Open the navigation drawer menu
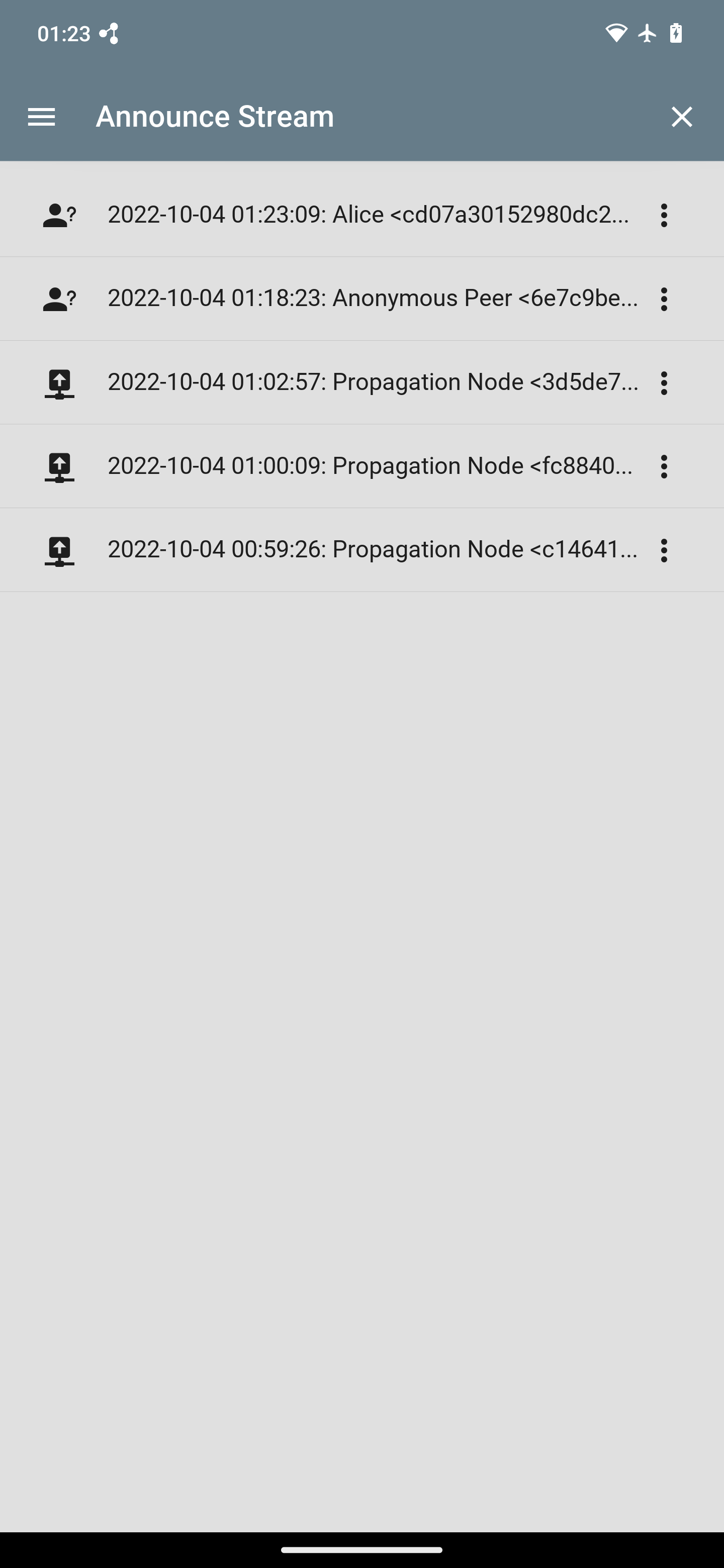 tap(41, 116)
